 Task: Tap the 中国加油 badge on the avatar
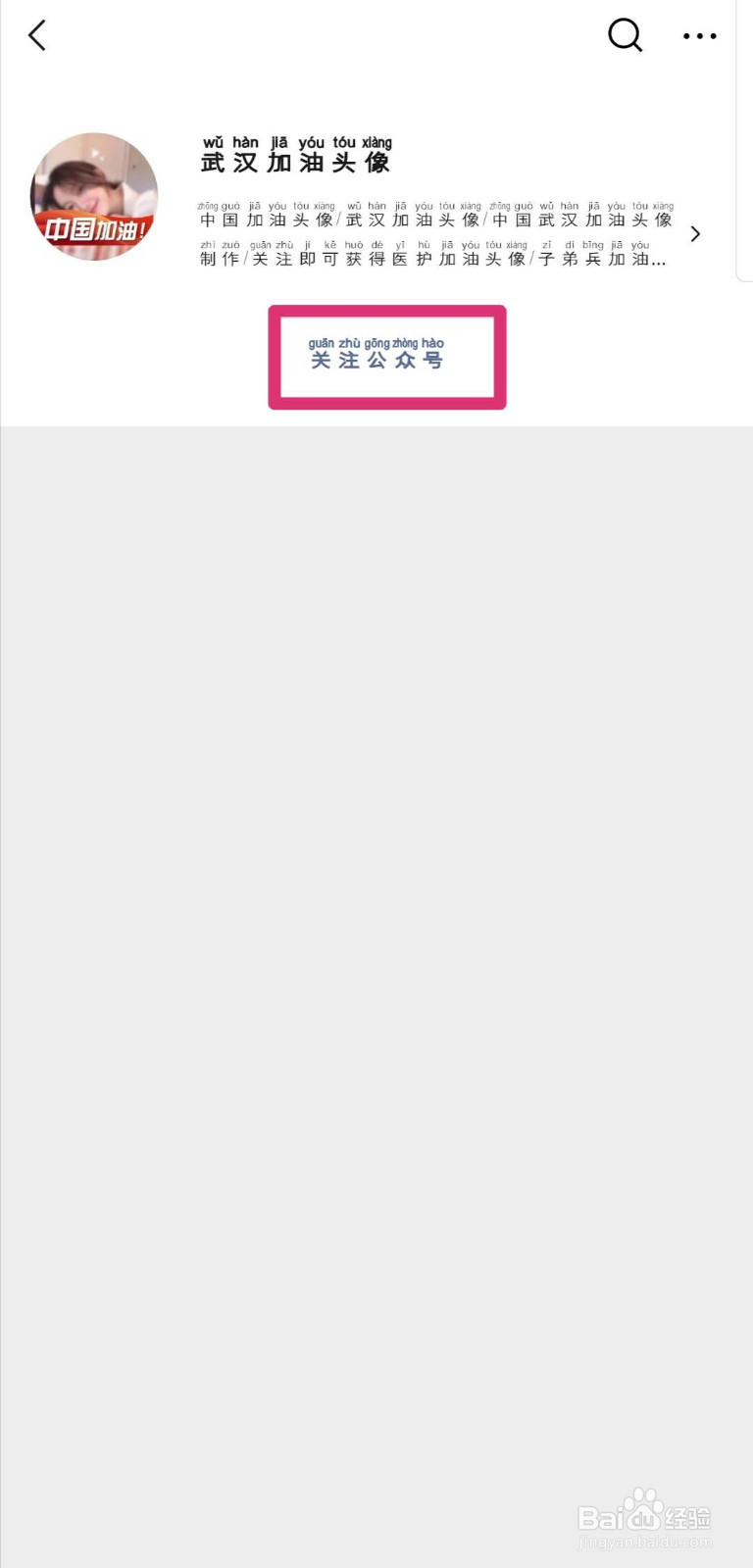93,231
